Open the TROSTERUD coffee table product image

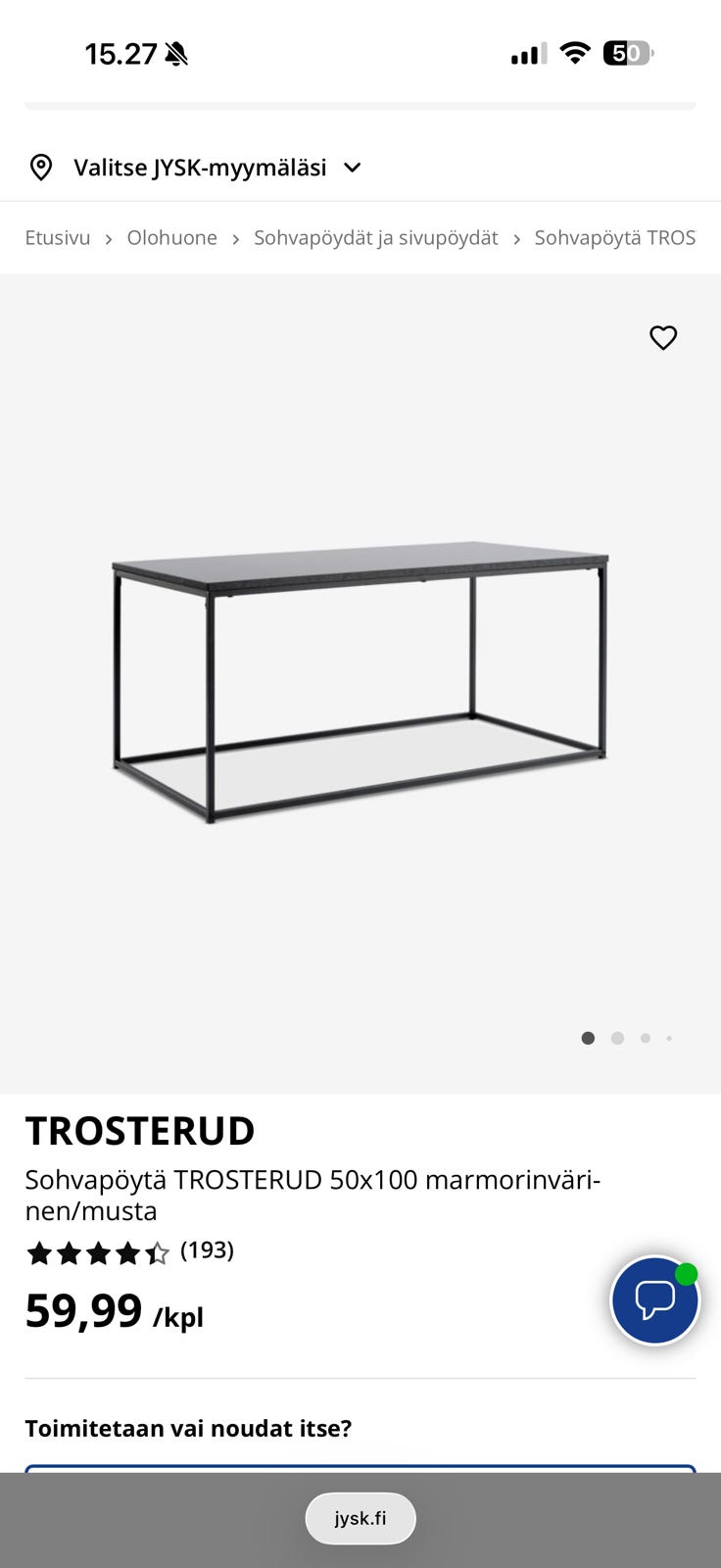(360, 683)
